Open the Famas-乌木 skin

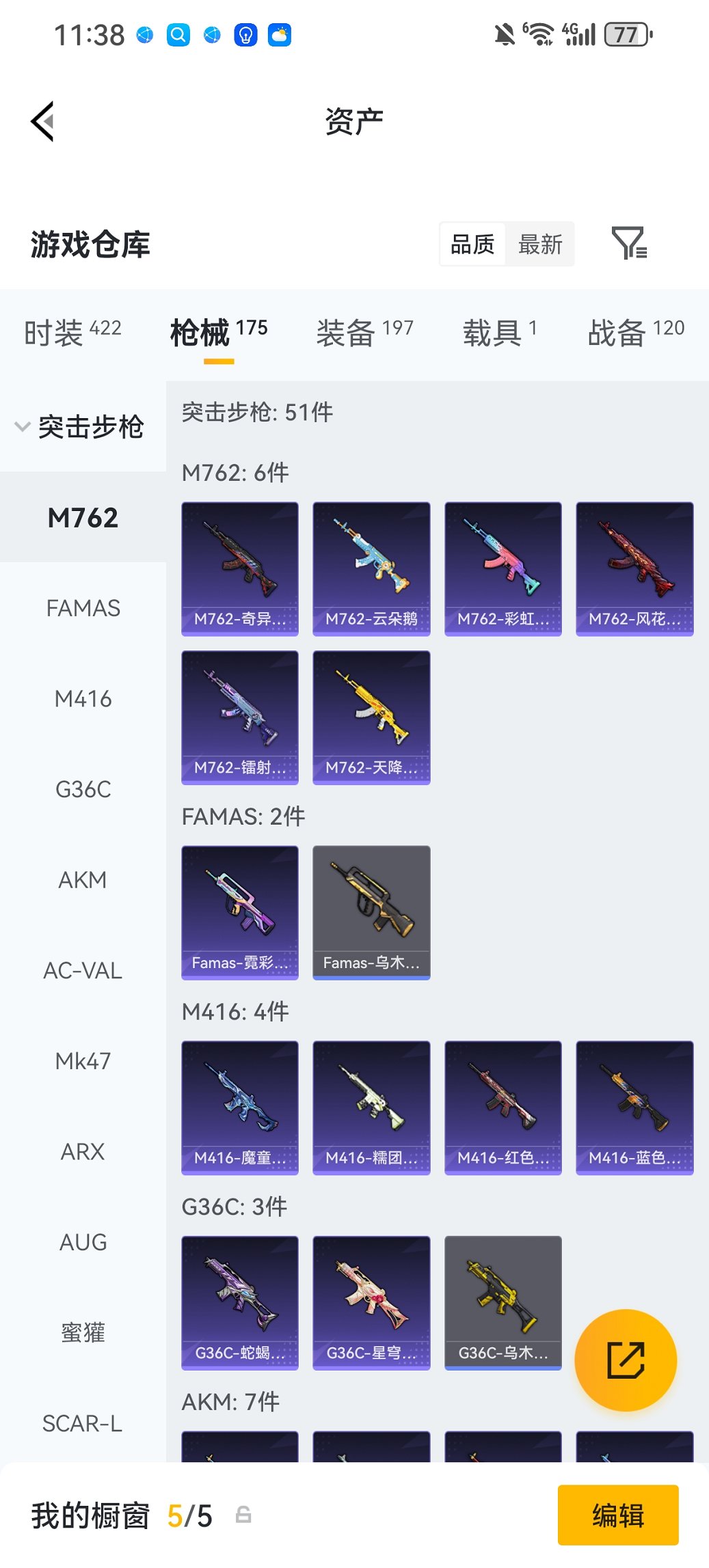coord(371,912)
